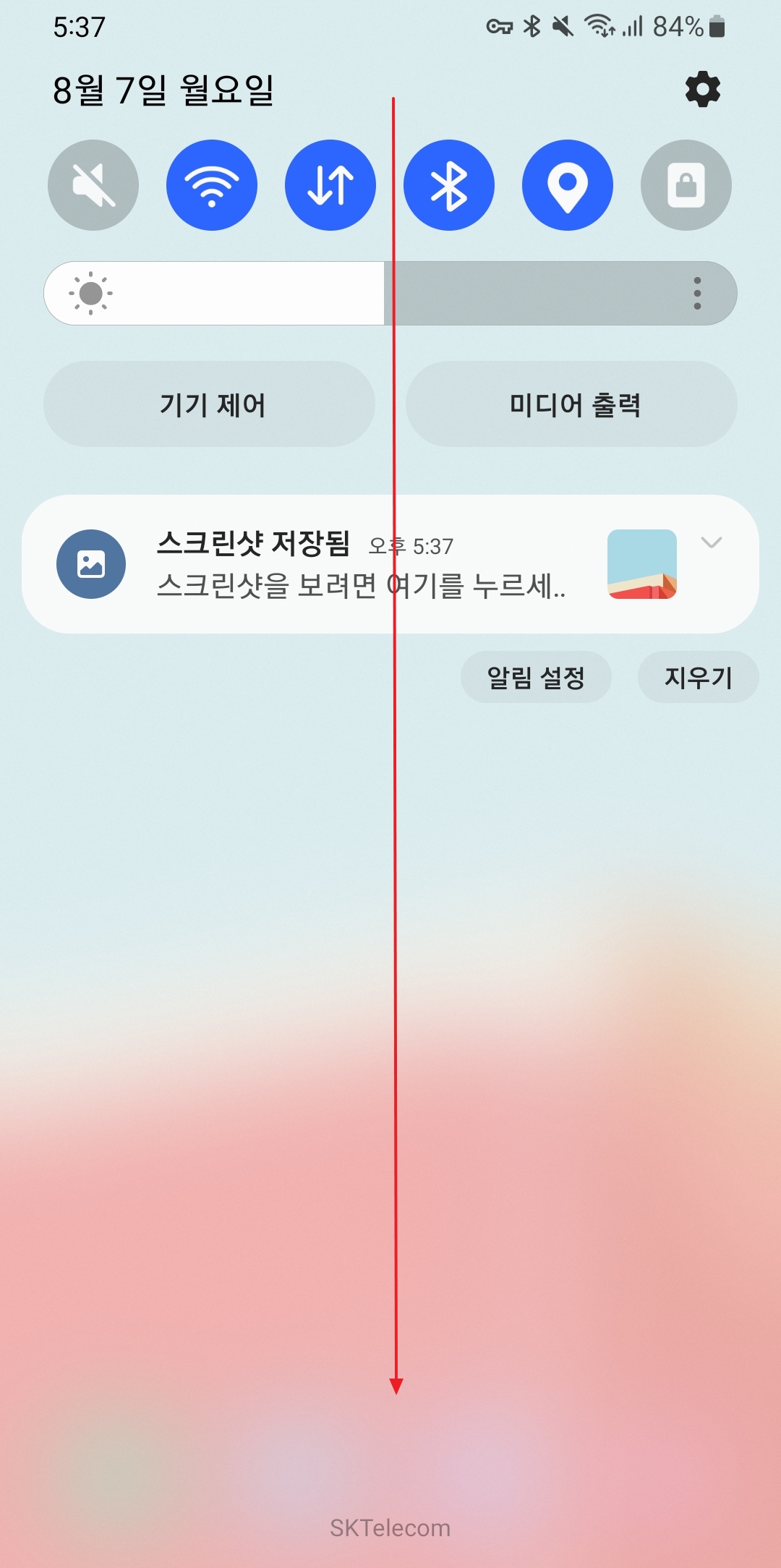Tap 알림 설정 button
781x1568 pixels.
[x=536, y=676]
